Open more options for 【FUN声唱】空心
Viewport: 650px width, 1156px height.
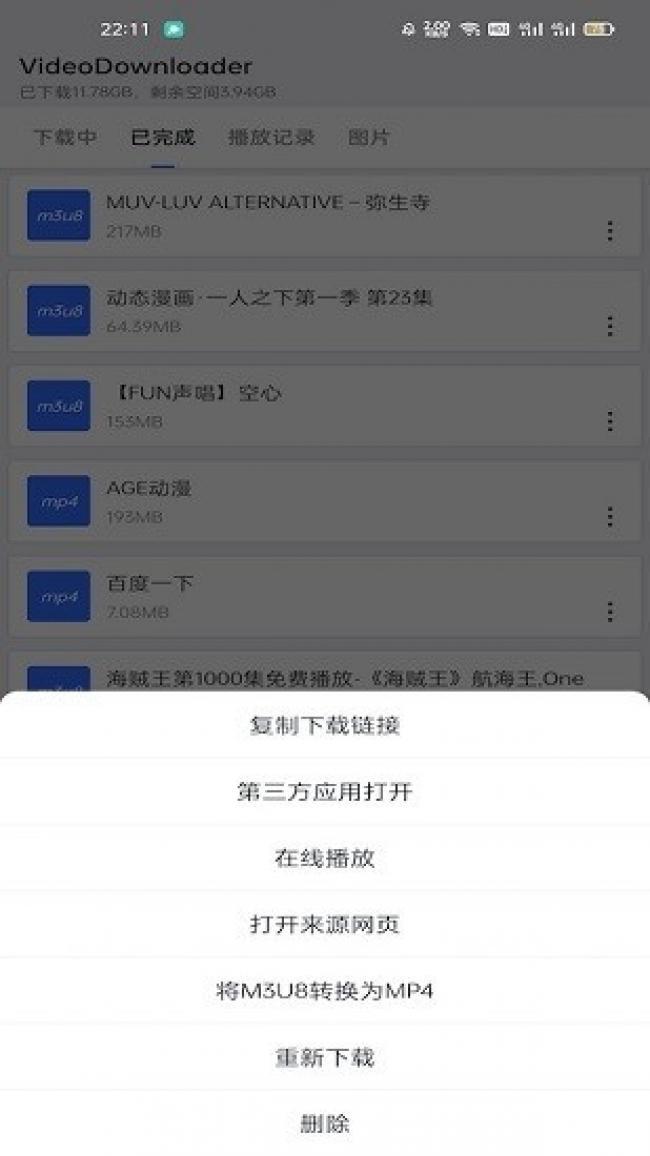[609, 421]
